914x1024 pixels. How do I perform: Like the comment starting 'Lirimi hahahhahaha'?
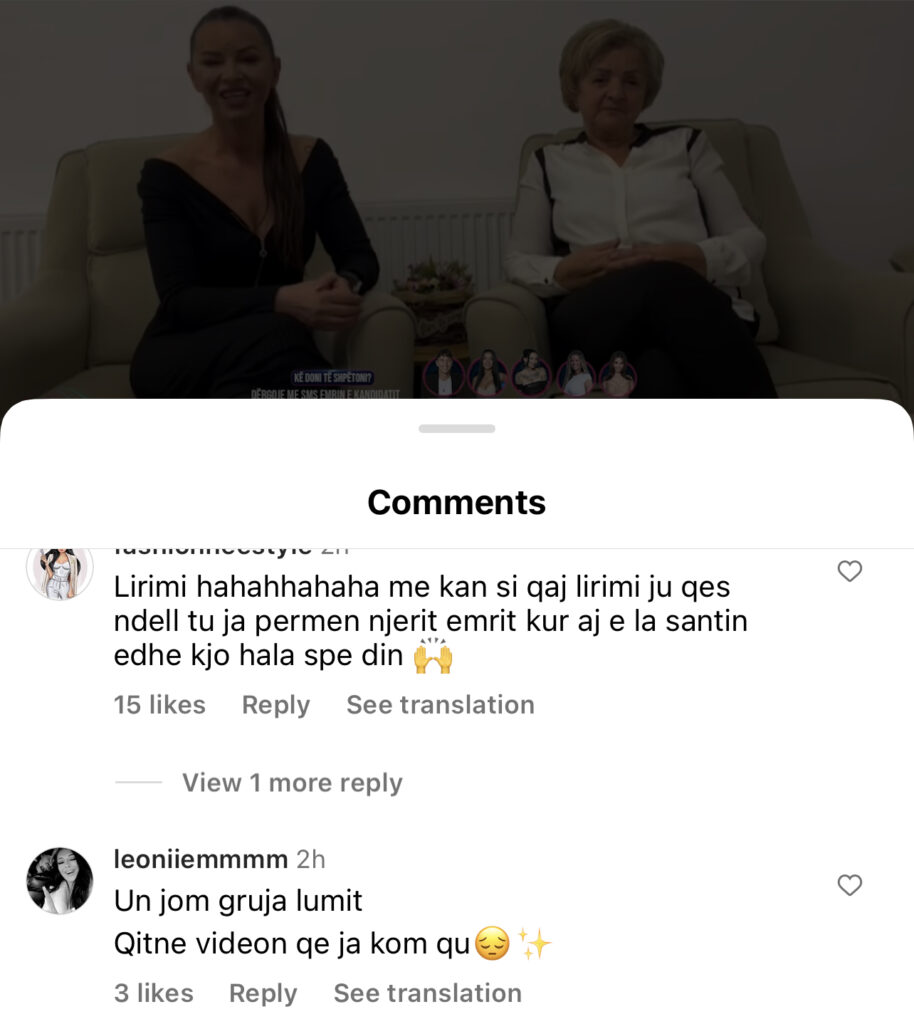coord(849,572)
